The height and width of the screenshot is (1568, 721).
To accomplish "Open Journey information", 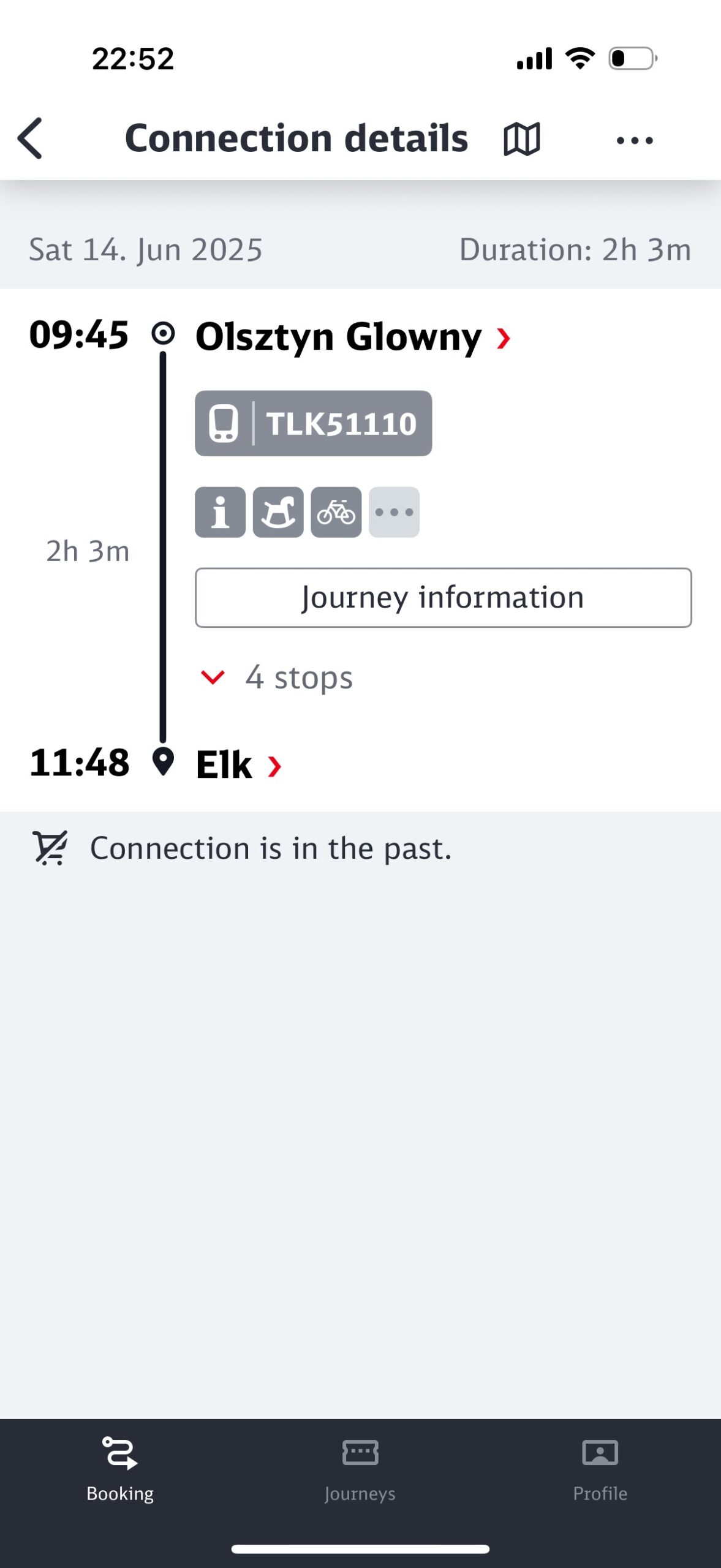I will 443,598.
